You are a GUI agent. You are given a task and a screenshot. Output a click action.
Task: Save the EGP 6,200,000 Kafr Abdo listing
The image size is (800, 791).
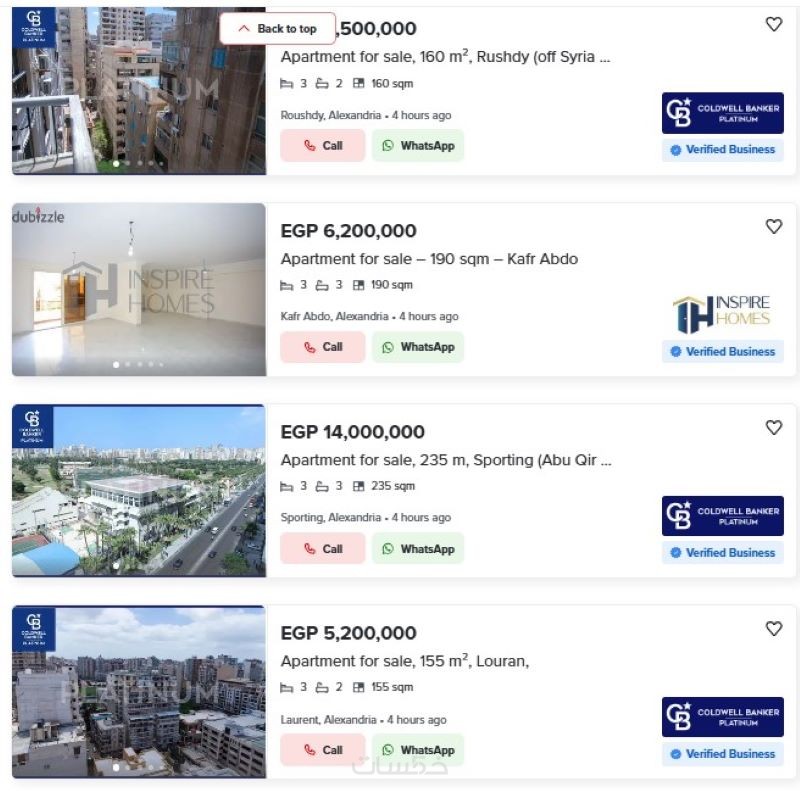[773, 227]
